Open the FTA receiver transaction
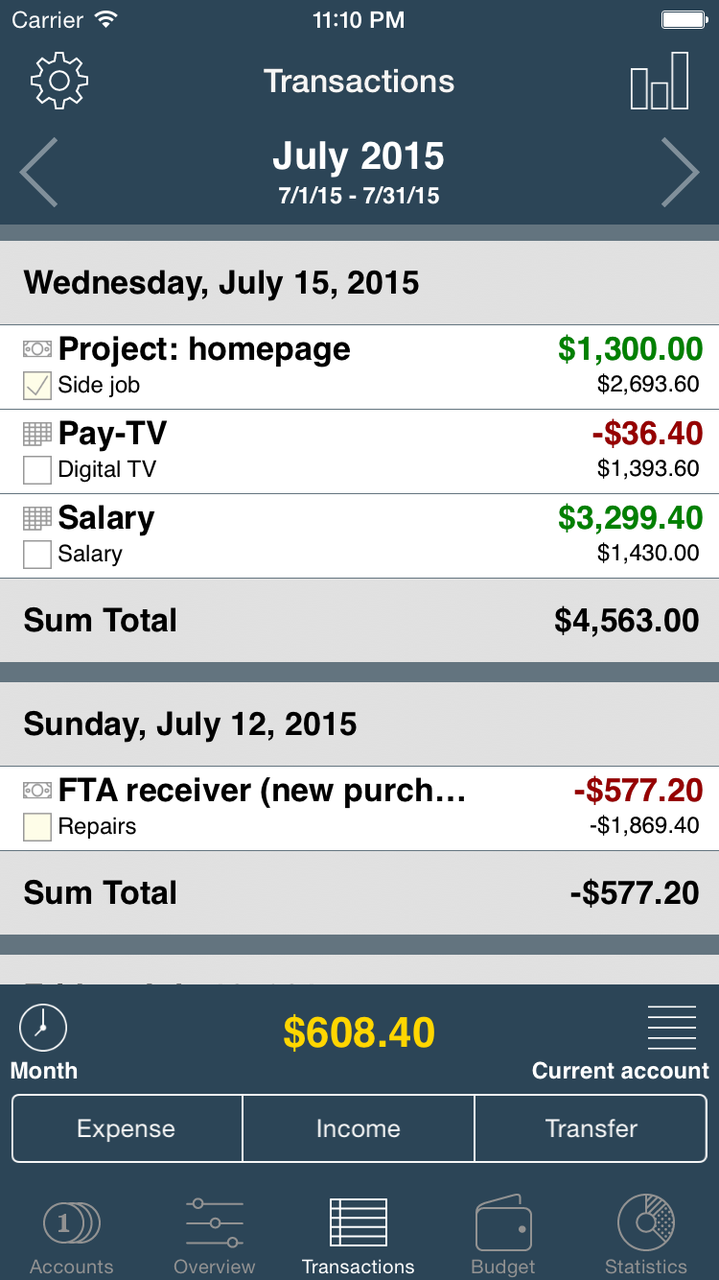Screen dimensions: 719x1280 [x=359, y=808]
